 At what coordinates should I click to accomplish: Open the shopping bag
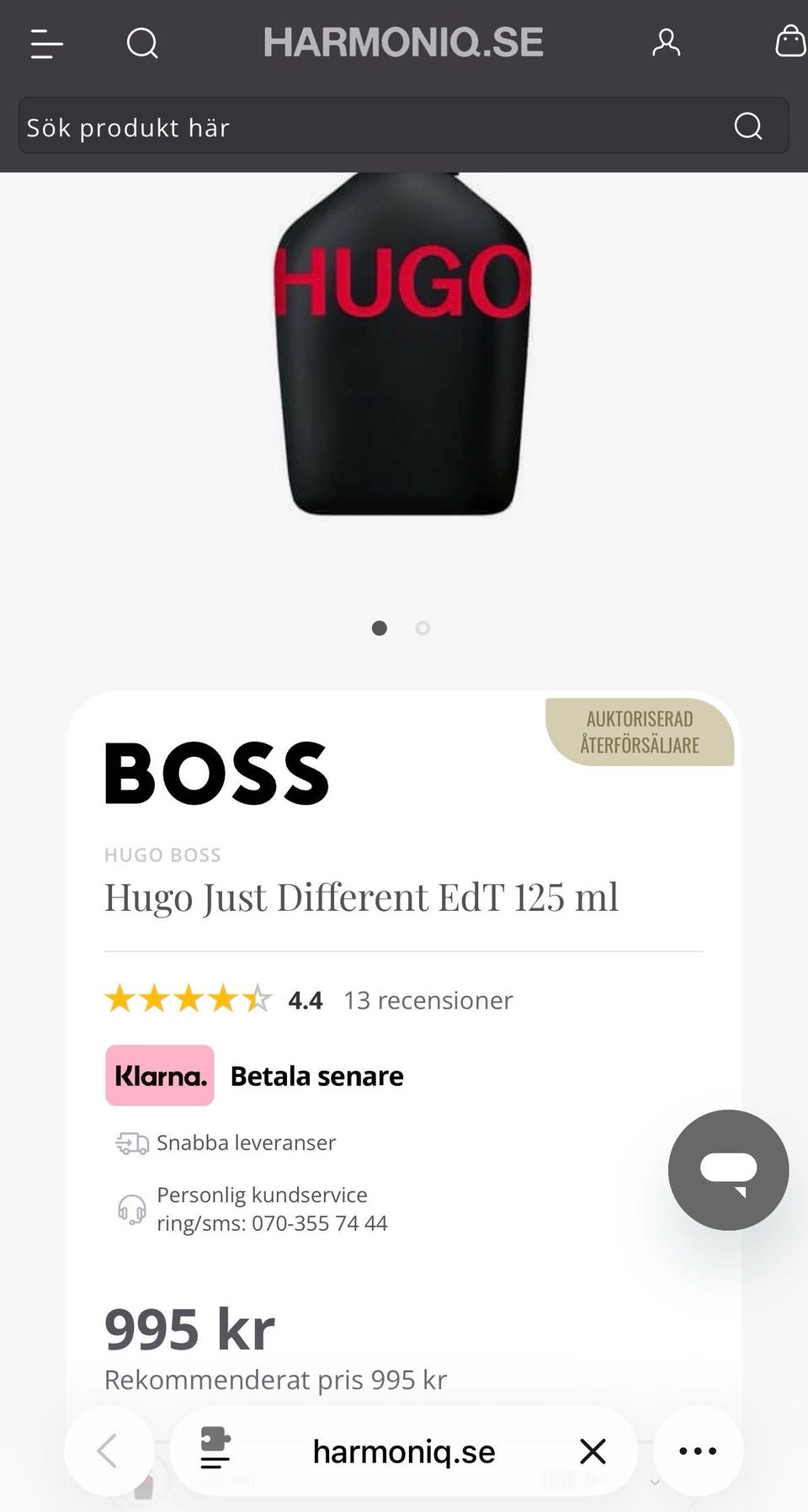(789, 40)
